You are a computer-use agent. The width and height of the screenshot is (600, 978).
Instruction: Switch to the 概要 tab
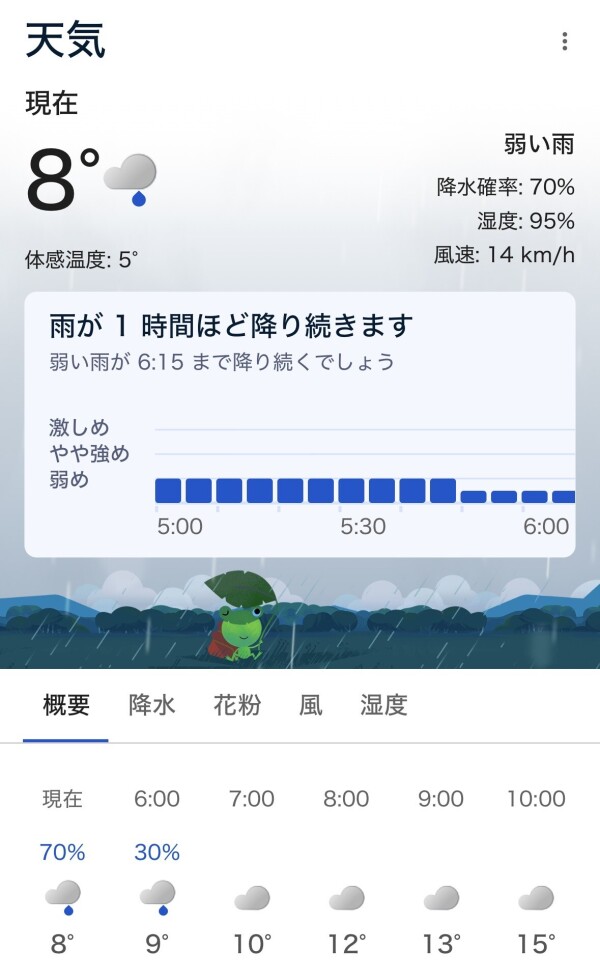pos(66,705)
